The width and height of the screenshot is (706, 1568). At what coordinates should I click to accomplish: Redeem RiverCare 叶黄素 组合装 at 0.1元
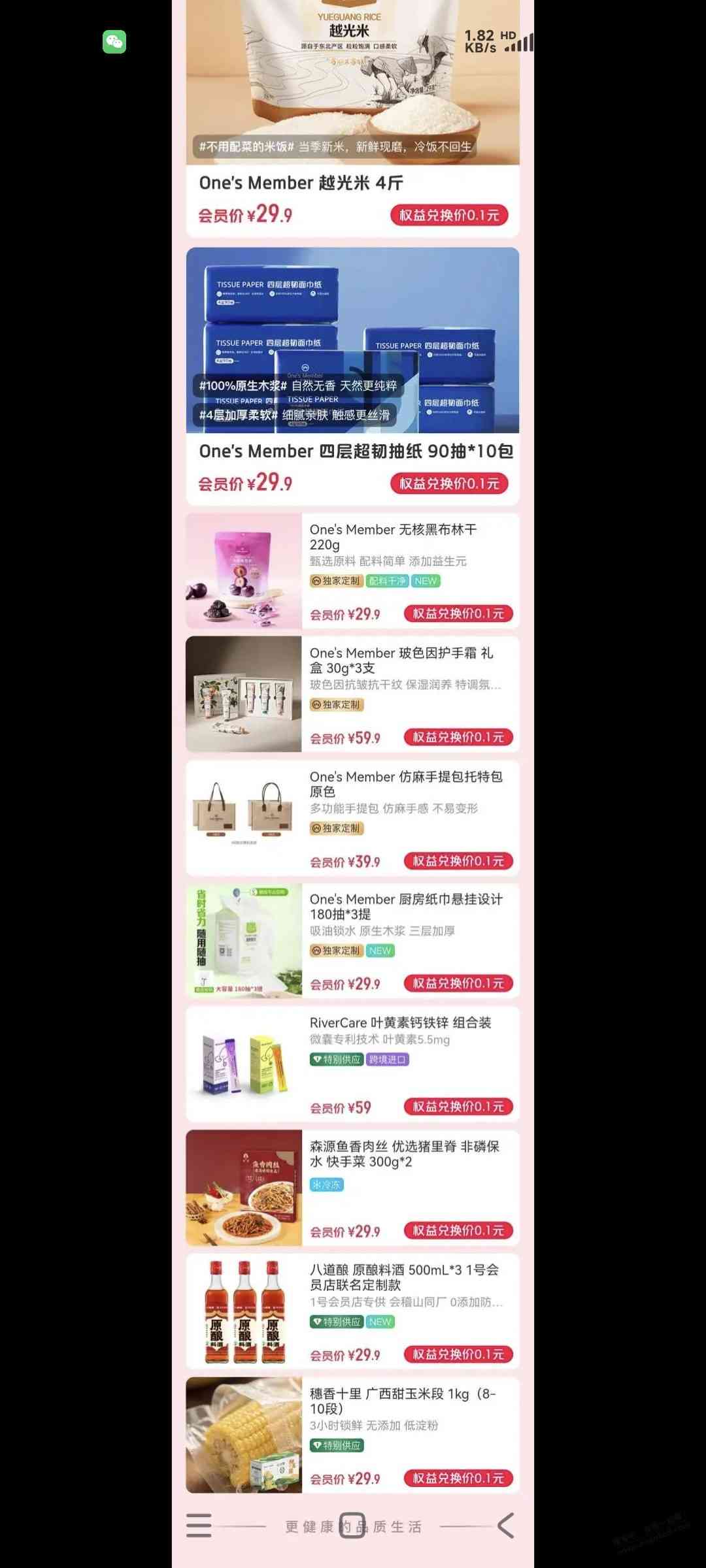click(458, 1107)
